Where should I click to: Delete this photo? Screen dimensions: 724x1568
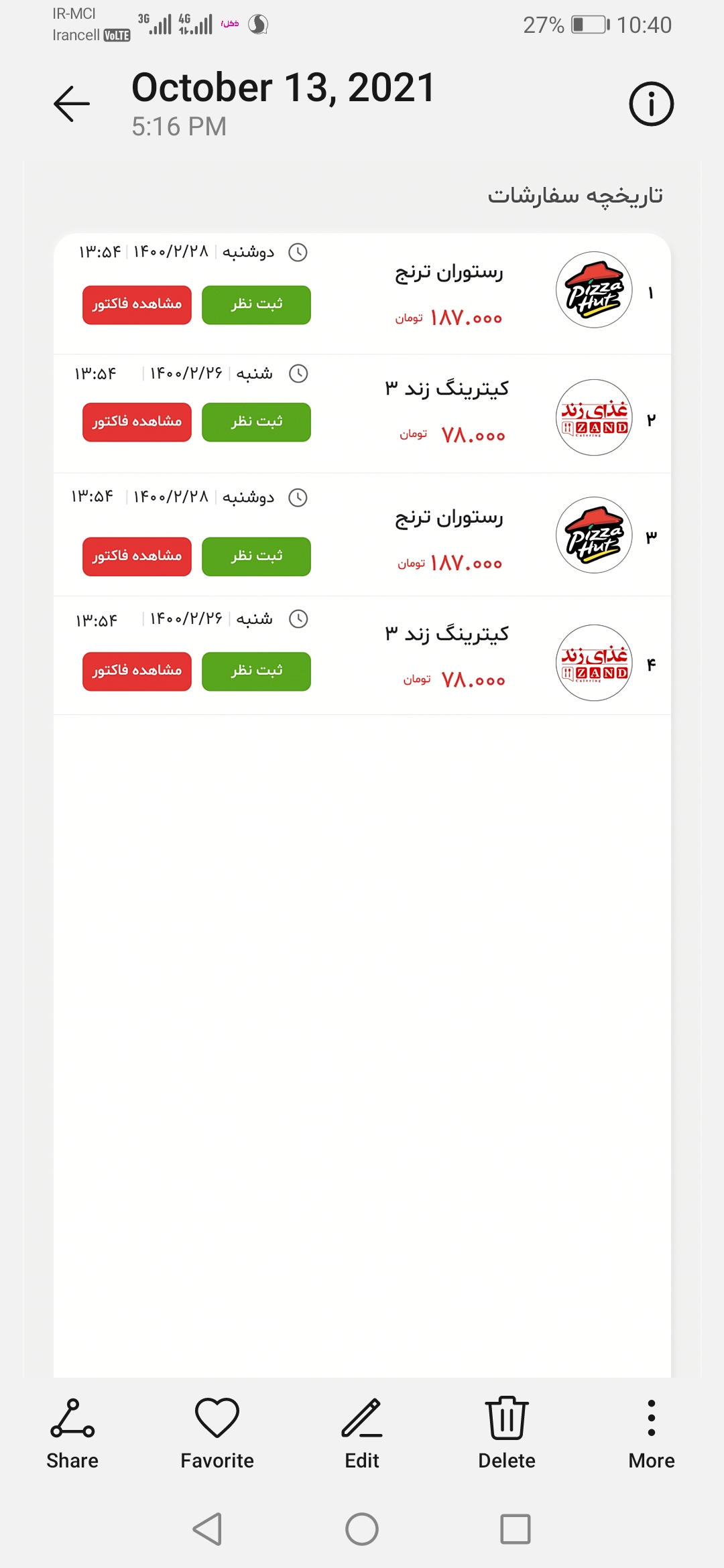click(507, 1433)
